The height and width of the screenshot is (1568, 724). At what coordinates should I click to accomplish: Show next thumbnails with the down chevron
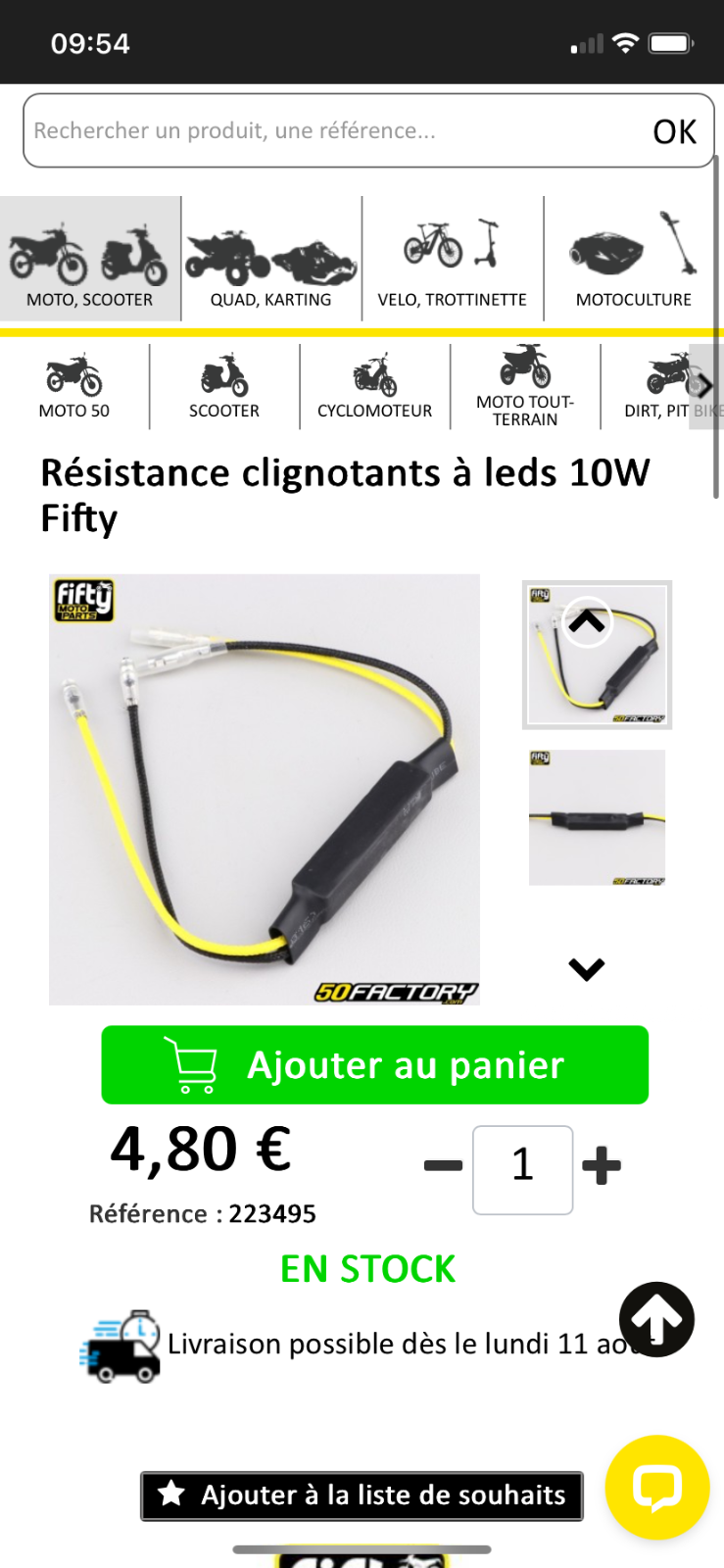coord(587,968)
